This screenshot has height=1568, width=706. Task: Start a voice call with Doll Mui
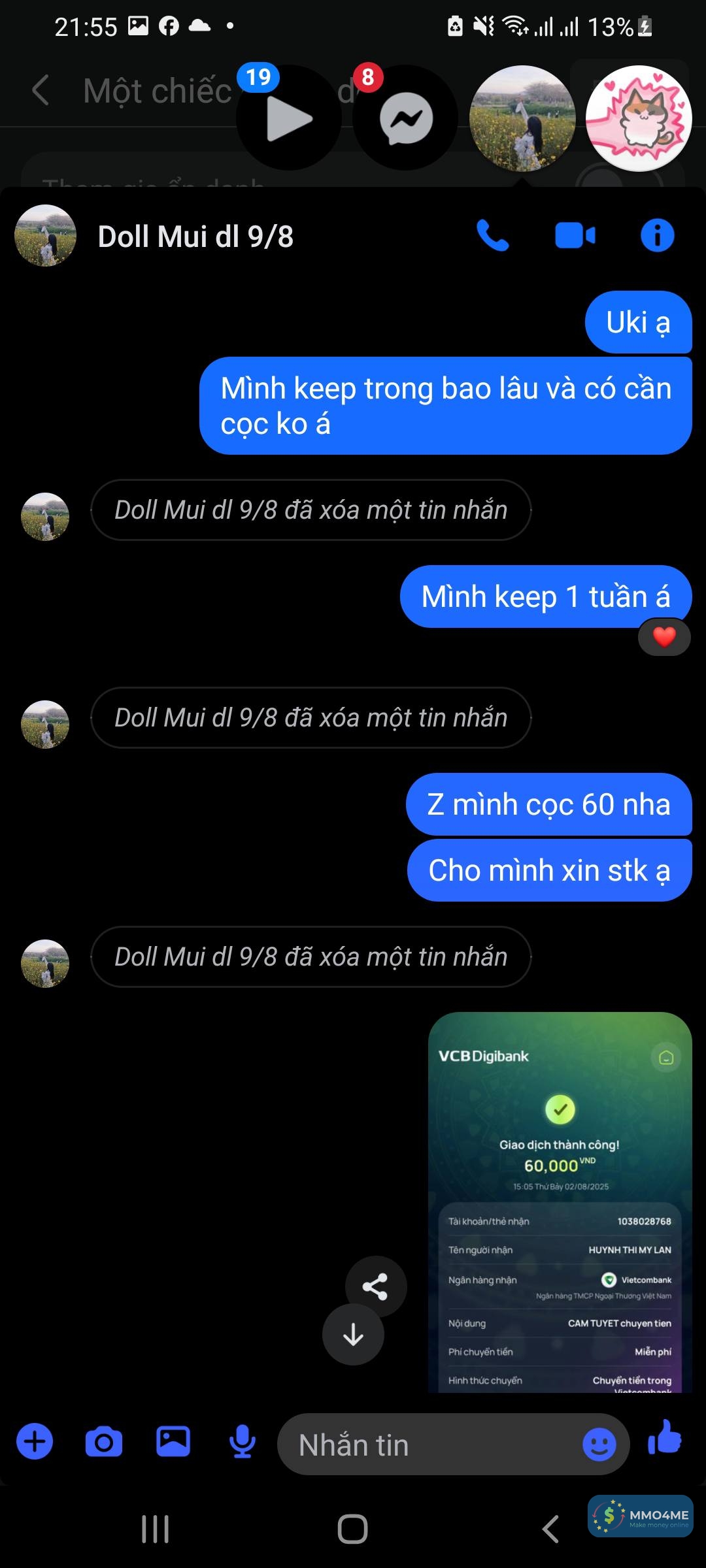click(492, 236)
